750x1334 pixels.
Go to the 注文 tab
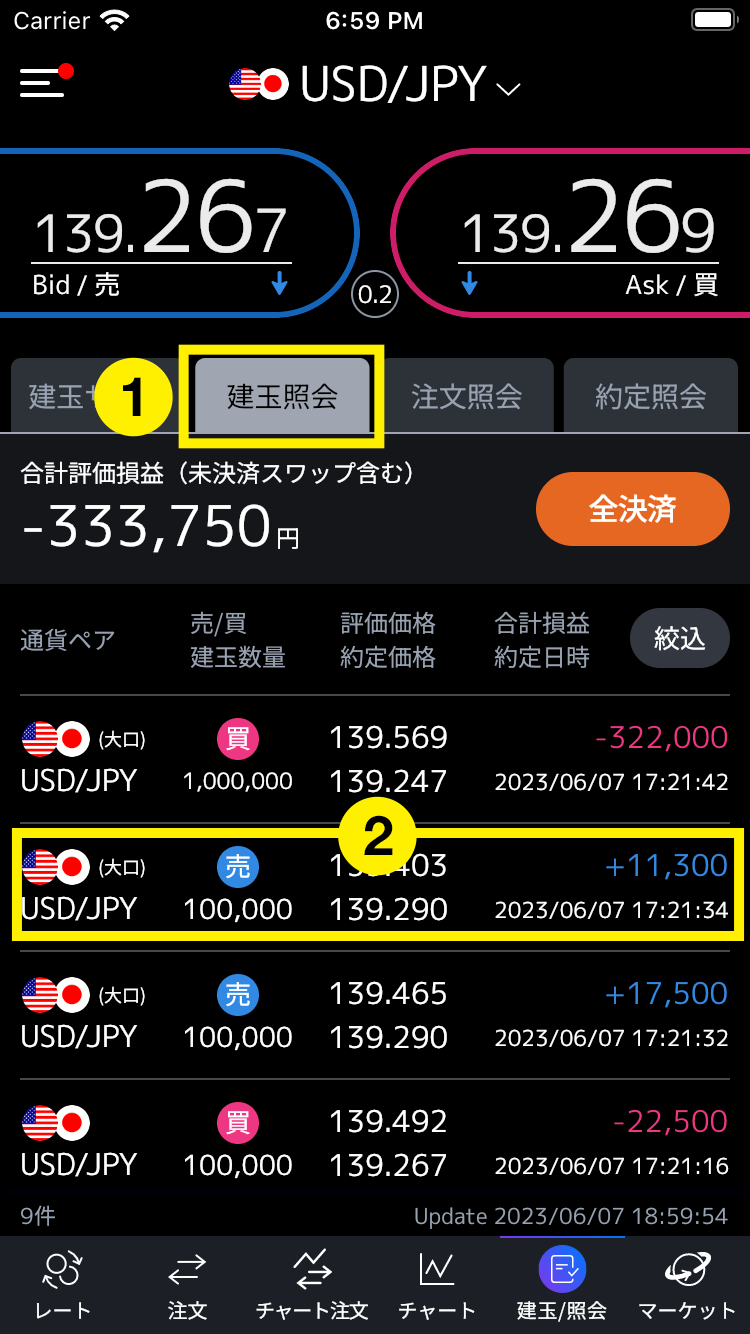click(187, 1285)
